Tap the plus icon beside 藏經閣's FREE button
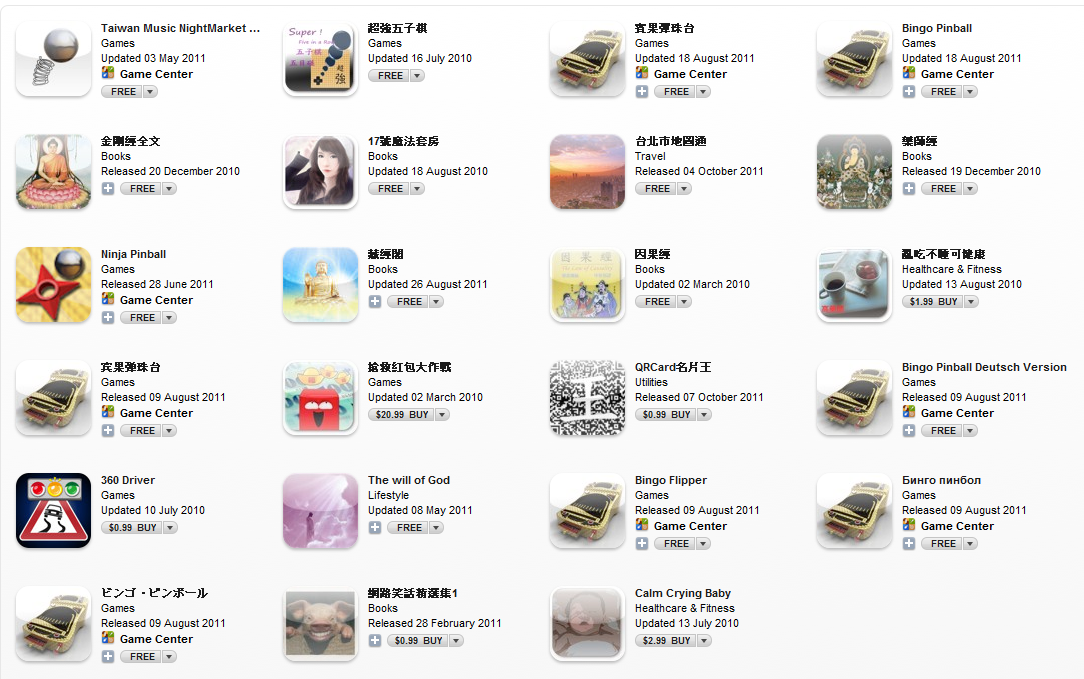 coord(375,301)
